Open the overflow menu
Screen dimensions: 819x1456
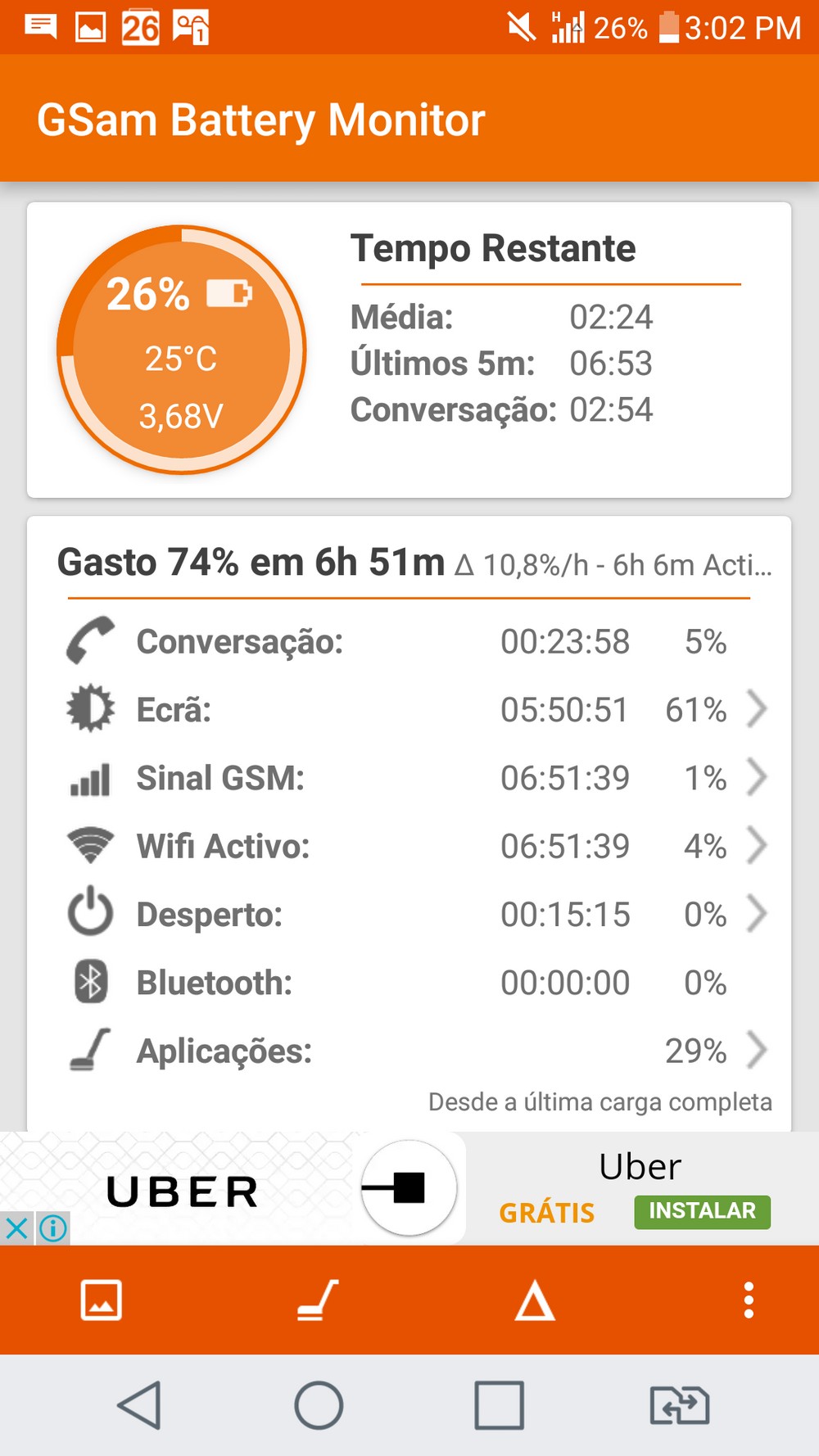748,1300
